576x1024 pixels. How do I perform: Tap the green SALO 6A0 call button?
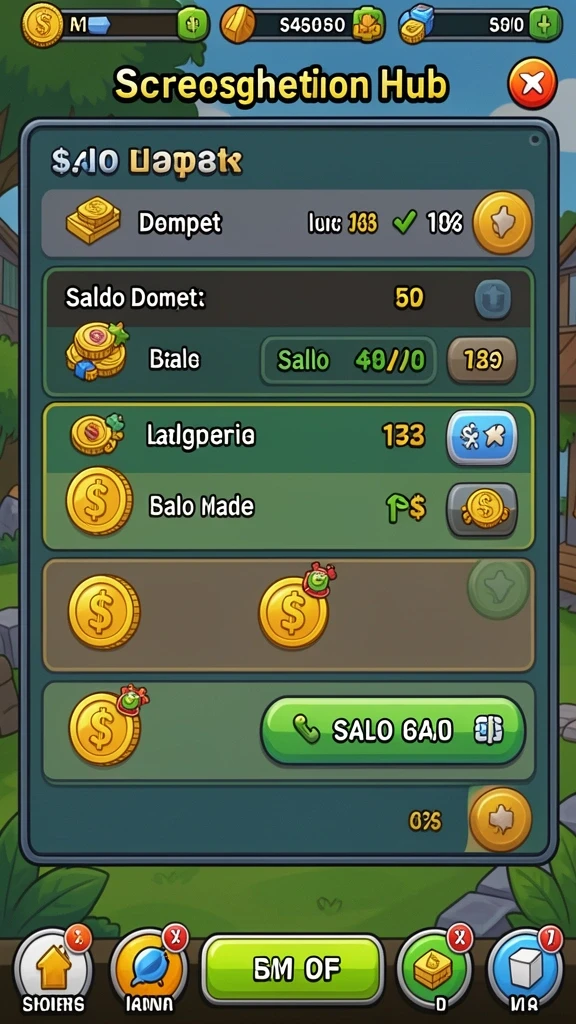(393, 730)
